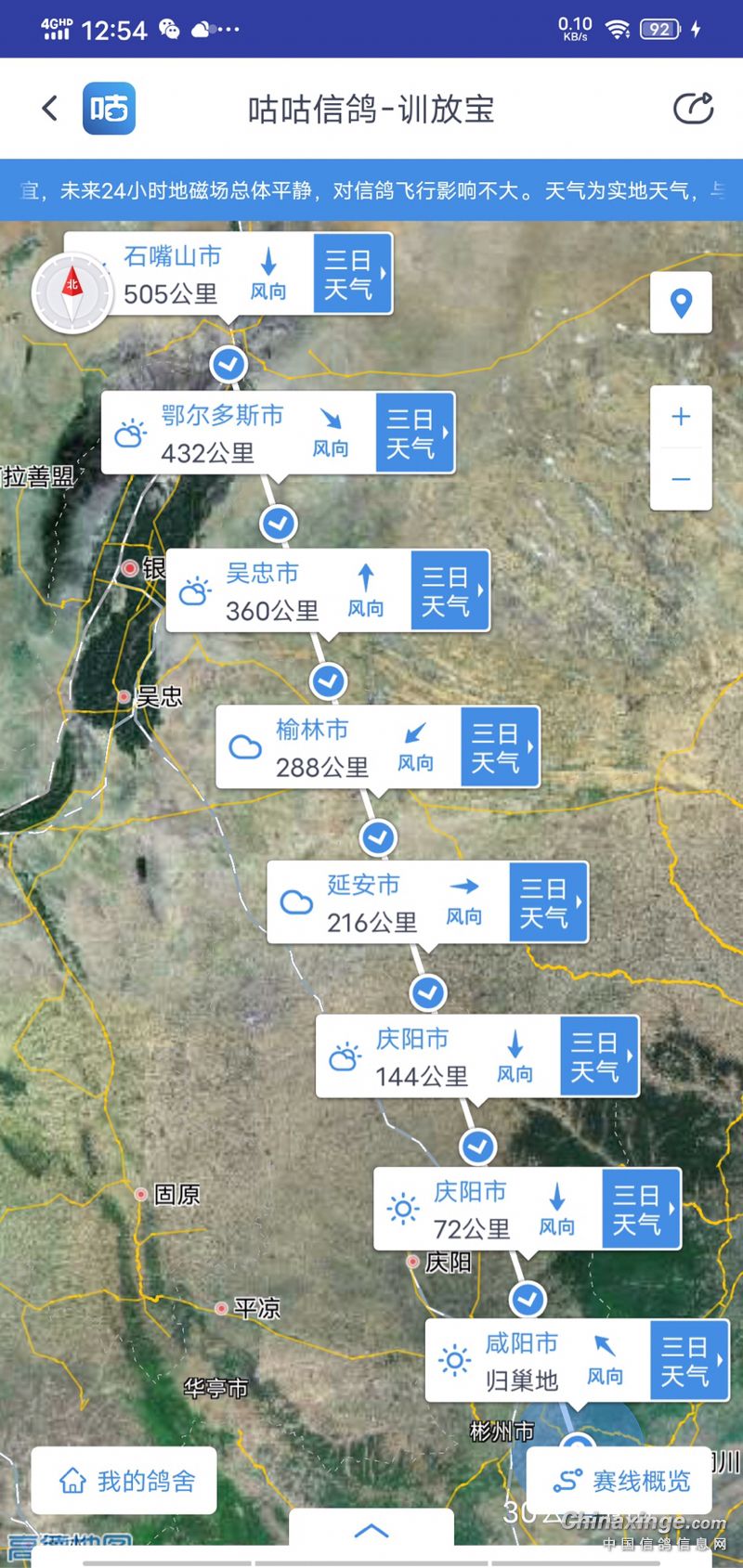The height and width of the screenshot is (1568, 743).
Task: Go back using the top-left arrow
Action: [x=50, y=109]
